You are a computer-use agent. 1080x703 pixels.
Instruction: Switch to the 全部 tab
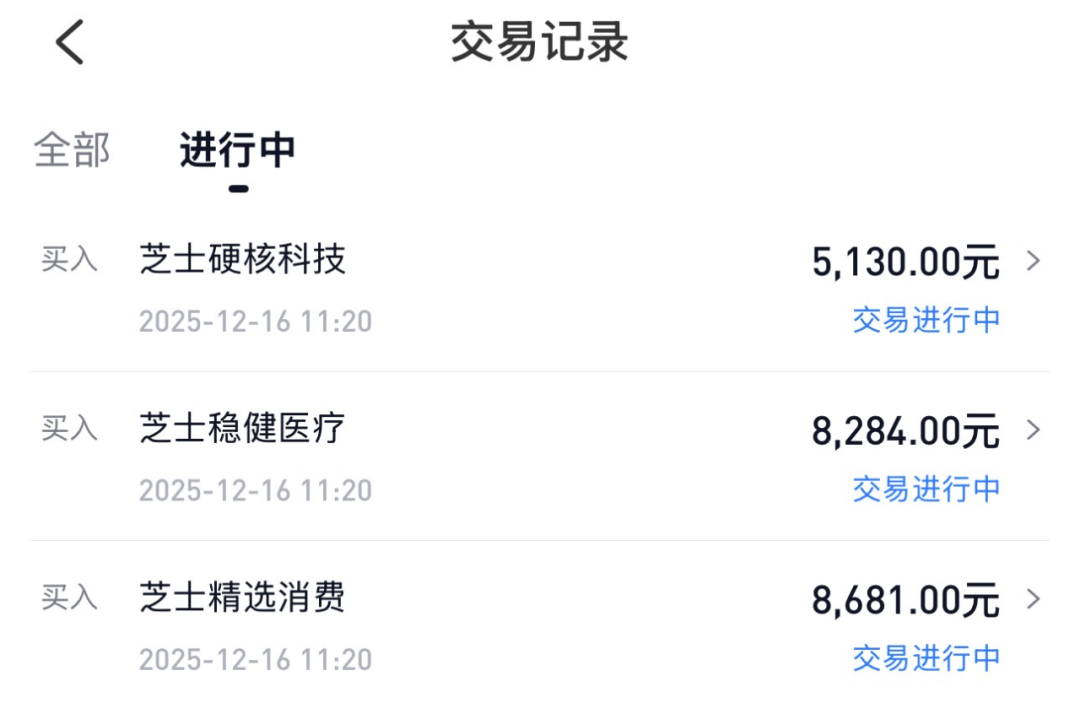tap(72, 150)
